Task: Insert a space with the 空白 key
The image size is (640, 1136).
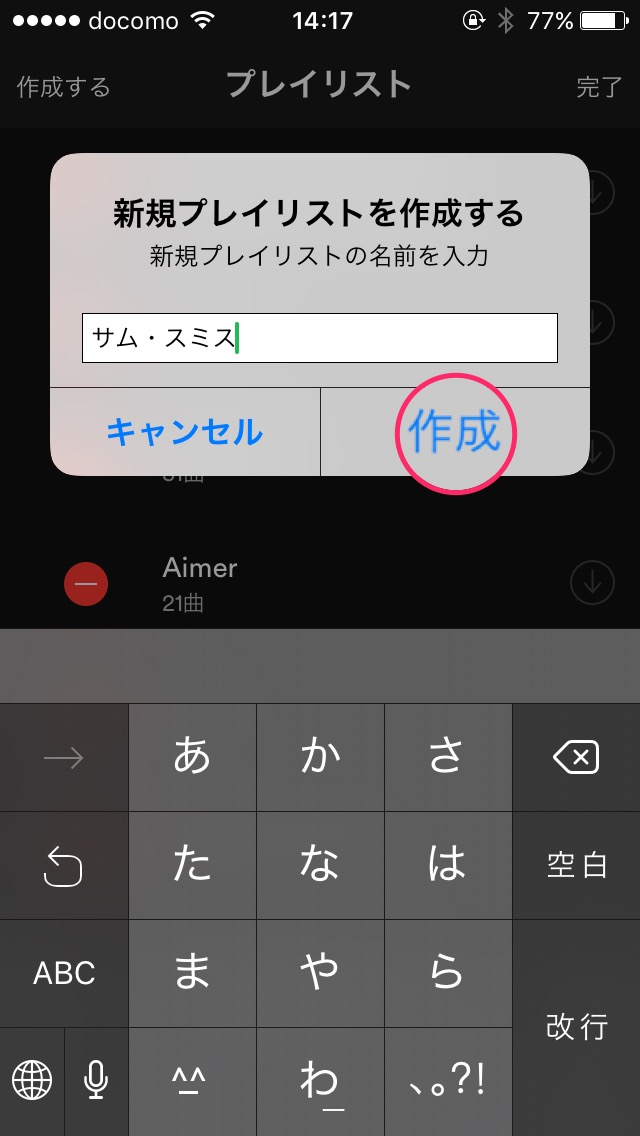Action: click(x=576, y=865)
